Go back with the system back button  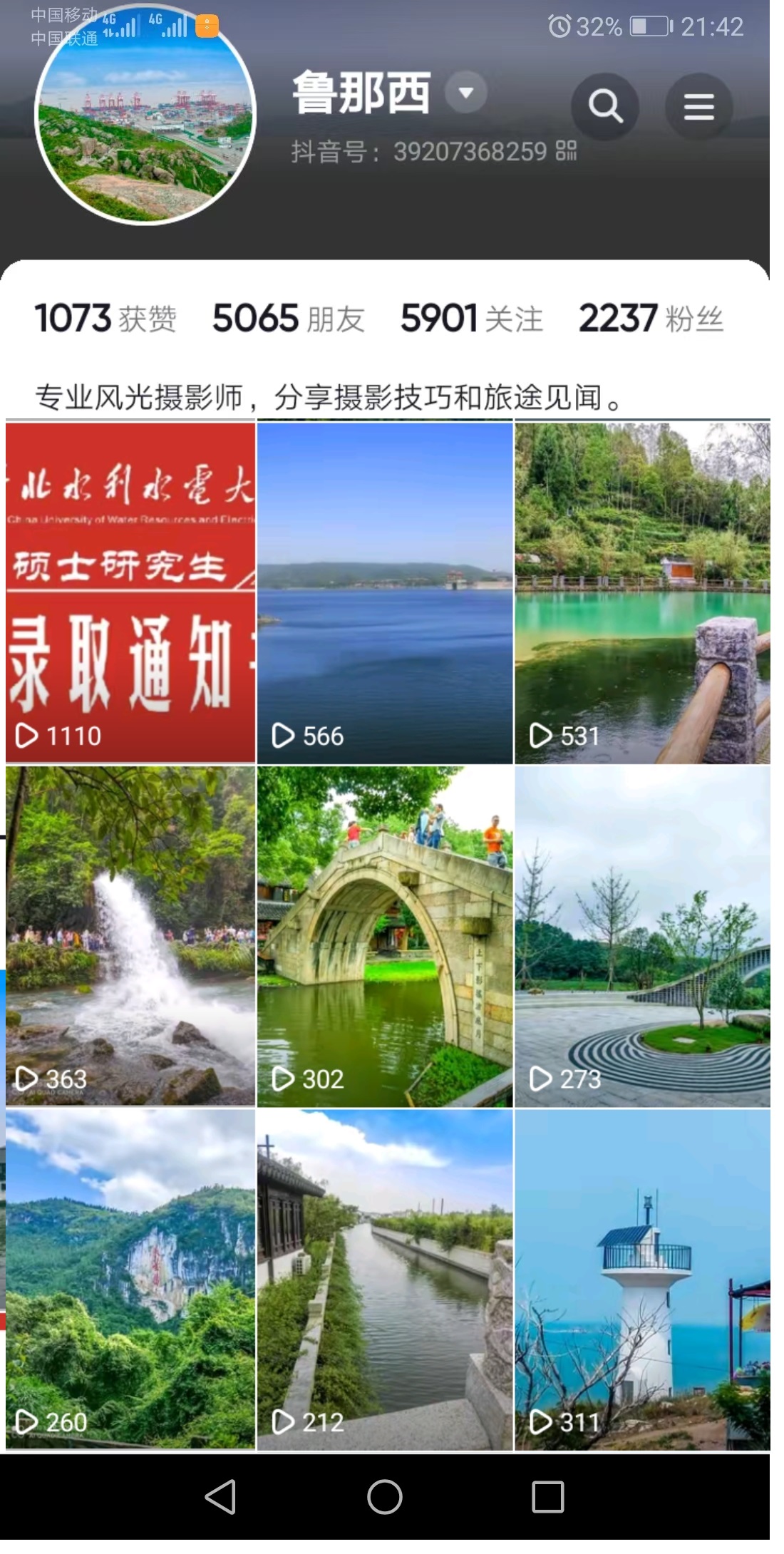pos(220,1496)
